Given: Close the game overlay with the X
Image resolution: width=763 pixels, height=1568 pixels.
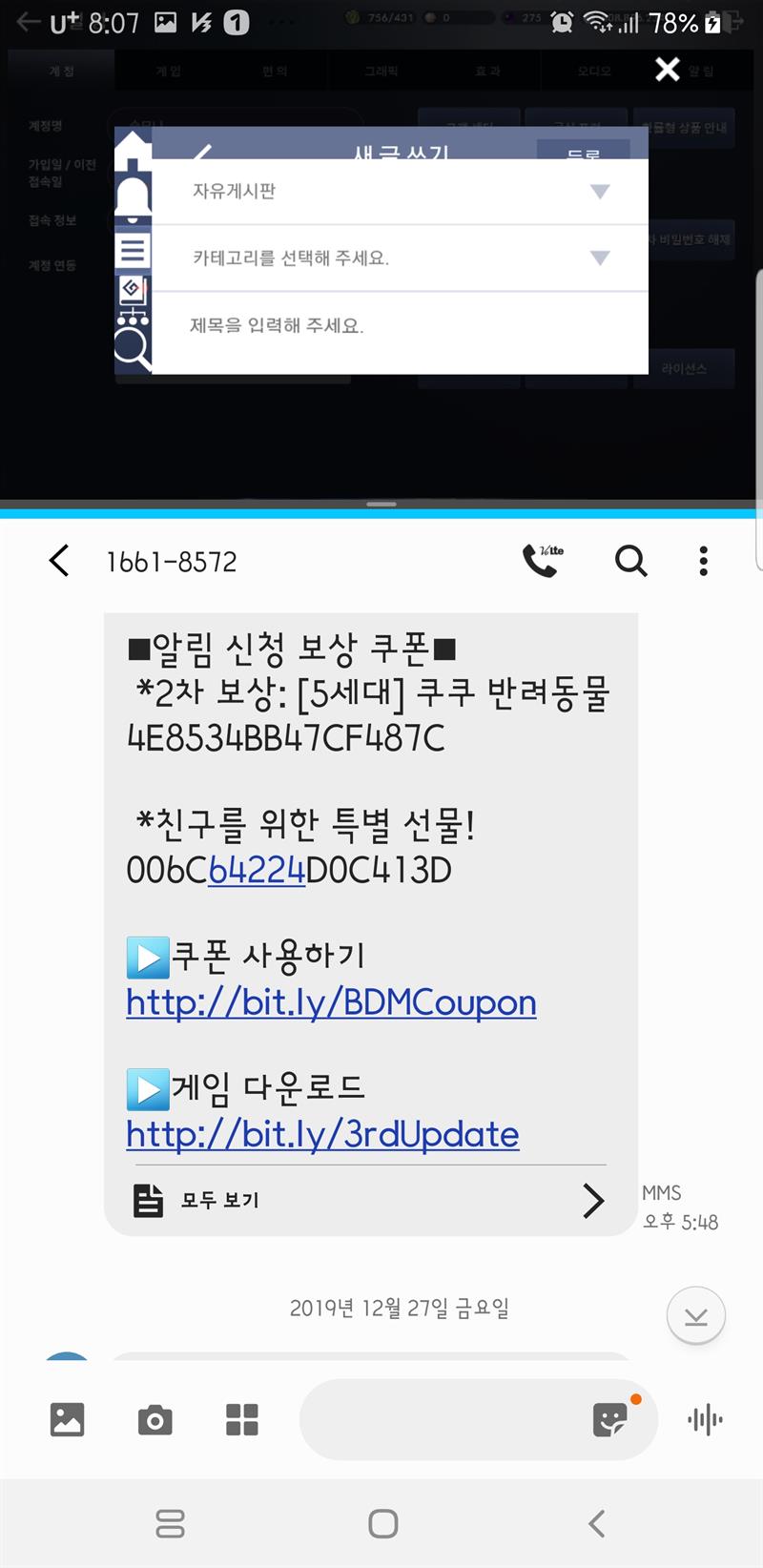Looking at the screenshot, I should (x=668, y=69).
